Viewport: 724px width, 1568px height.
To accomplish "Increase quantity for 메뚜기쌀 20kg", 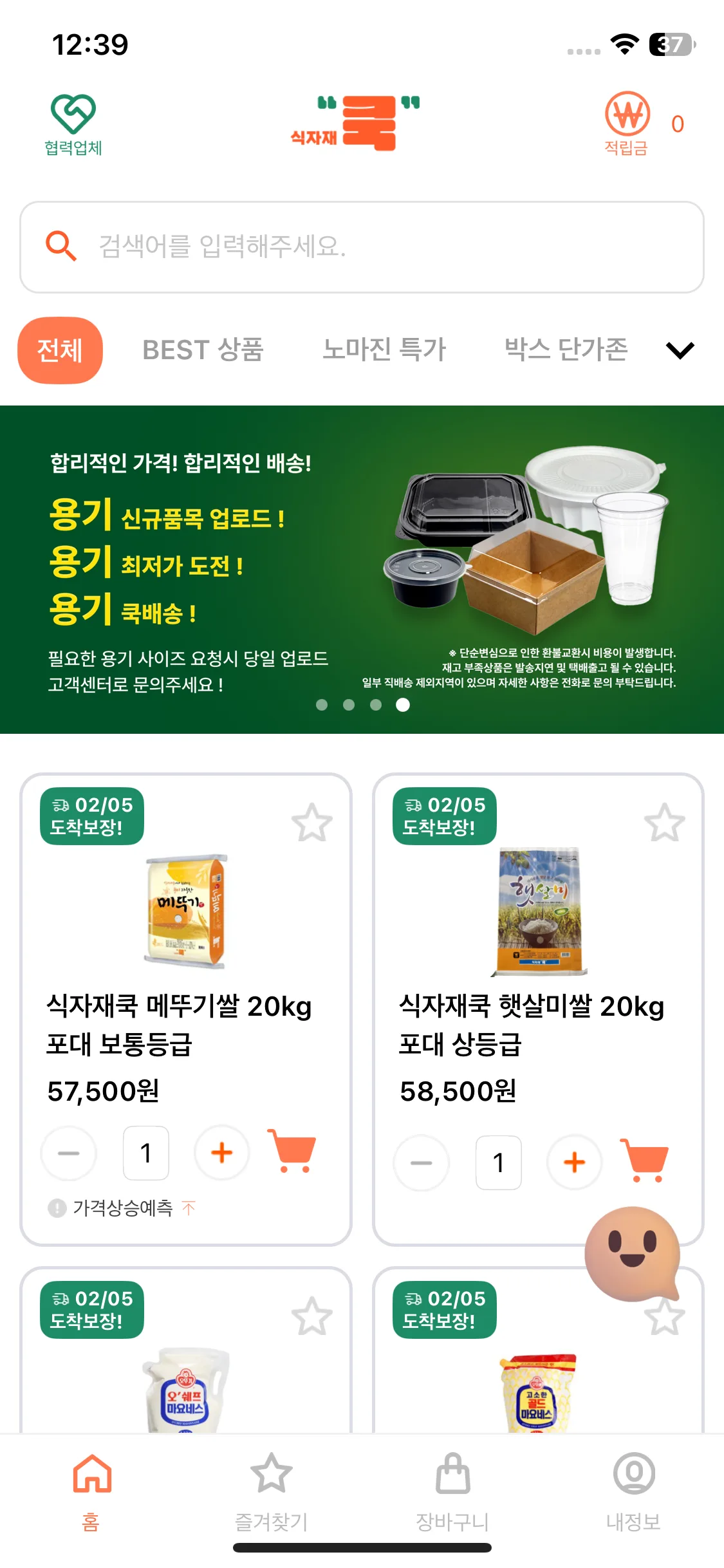I will tap(222, 1152).
